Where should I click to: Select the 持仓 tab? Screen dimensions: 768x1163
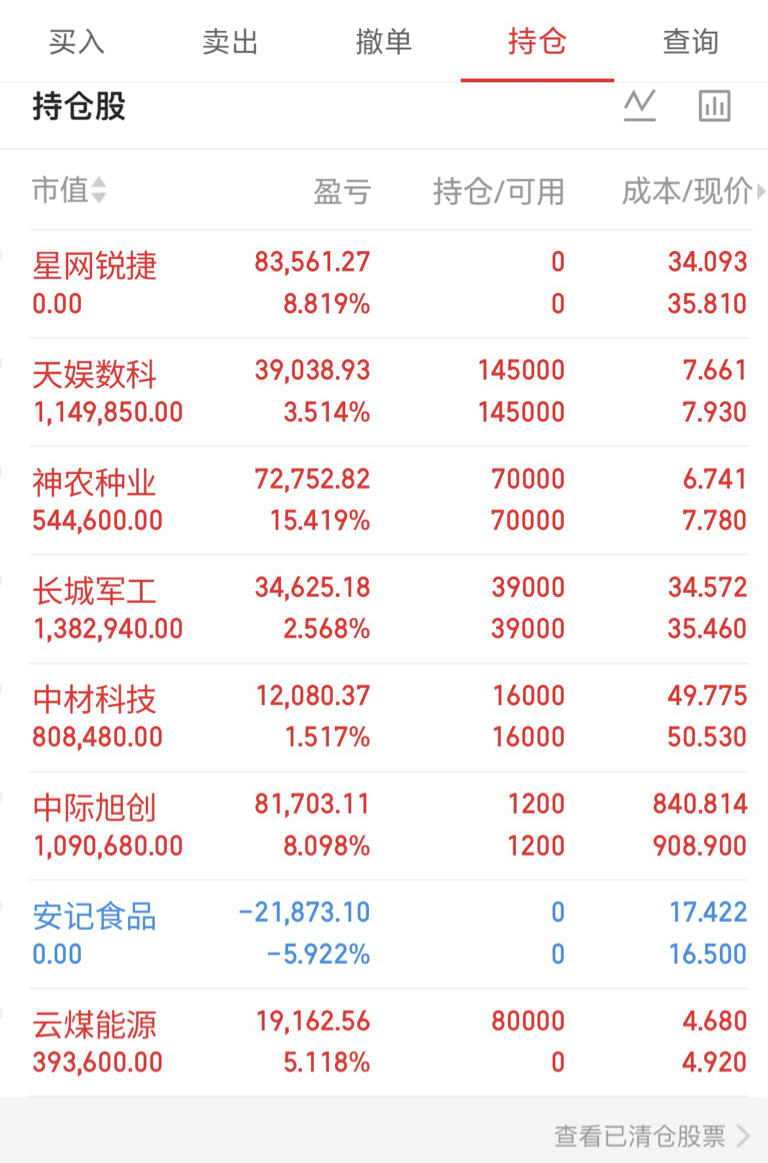tap(537, 42)
